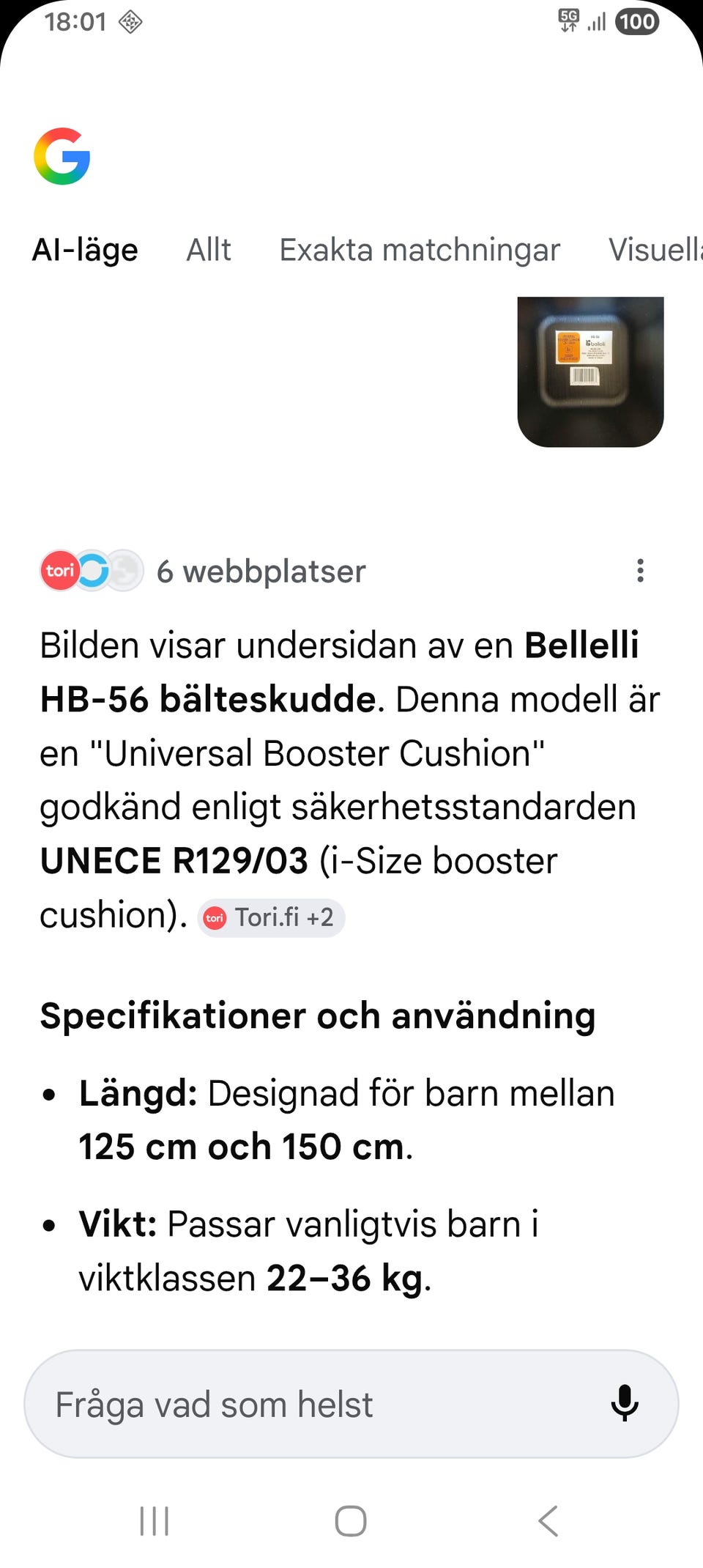Tap the Google logo
This screenshot has height=1568, width=703.
(x=62, y=156)
